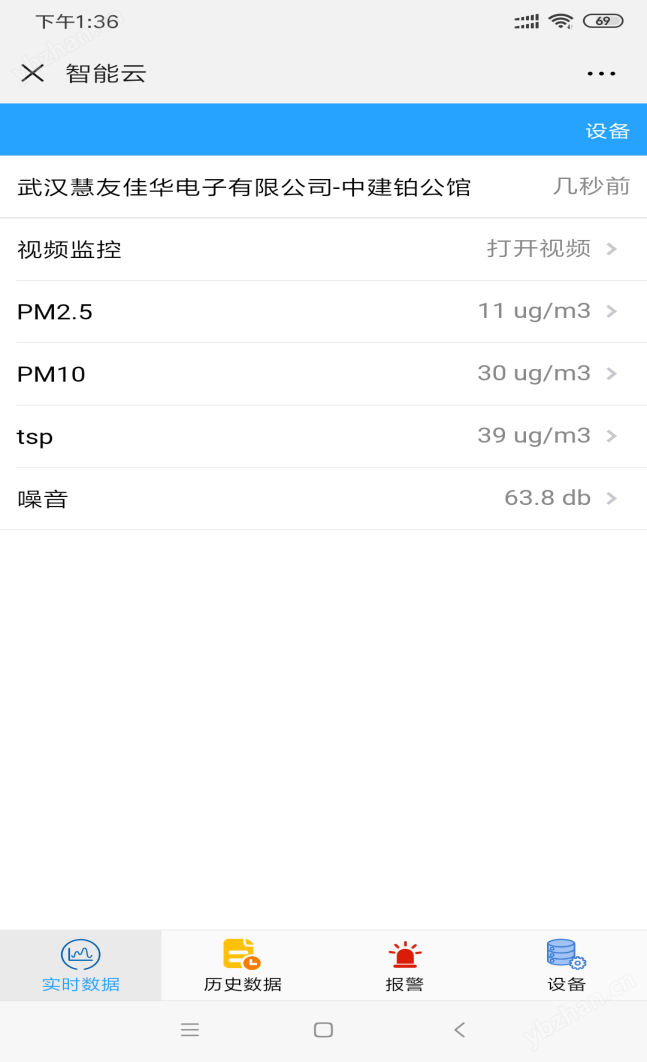Show tsp measurement details
Screen dimensions: 647x1062
point(323,436)
